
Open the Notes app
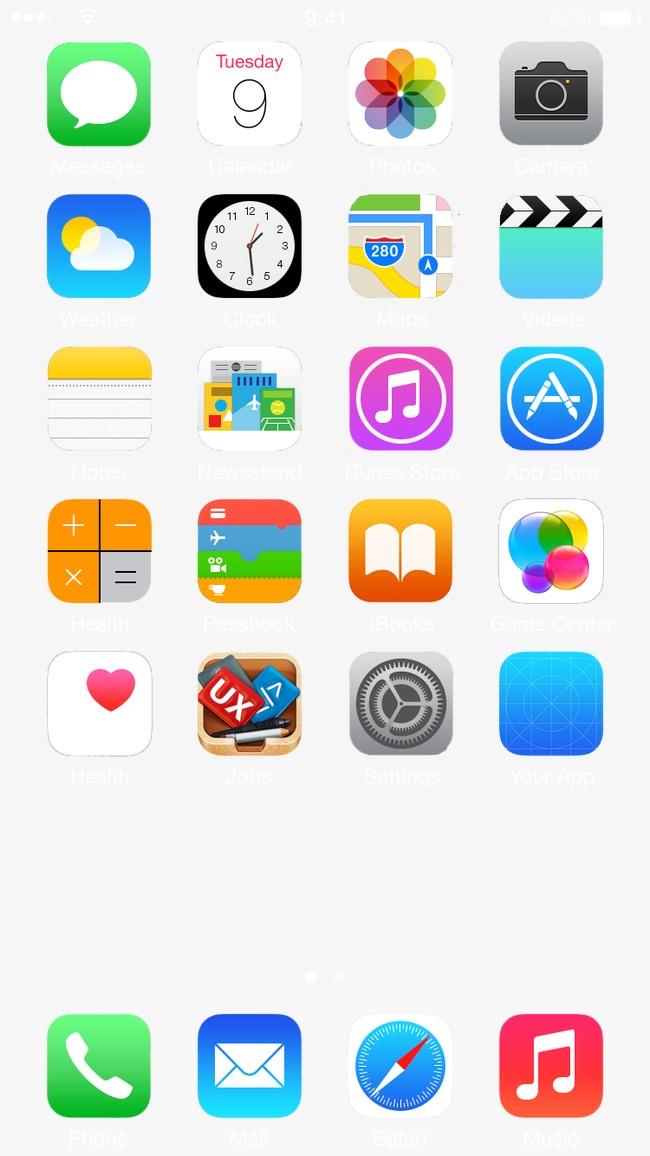pyautogui.click(x=99, y=398)
